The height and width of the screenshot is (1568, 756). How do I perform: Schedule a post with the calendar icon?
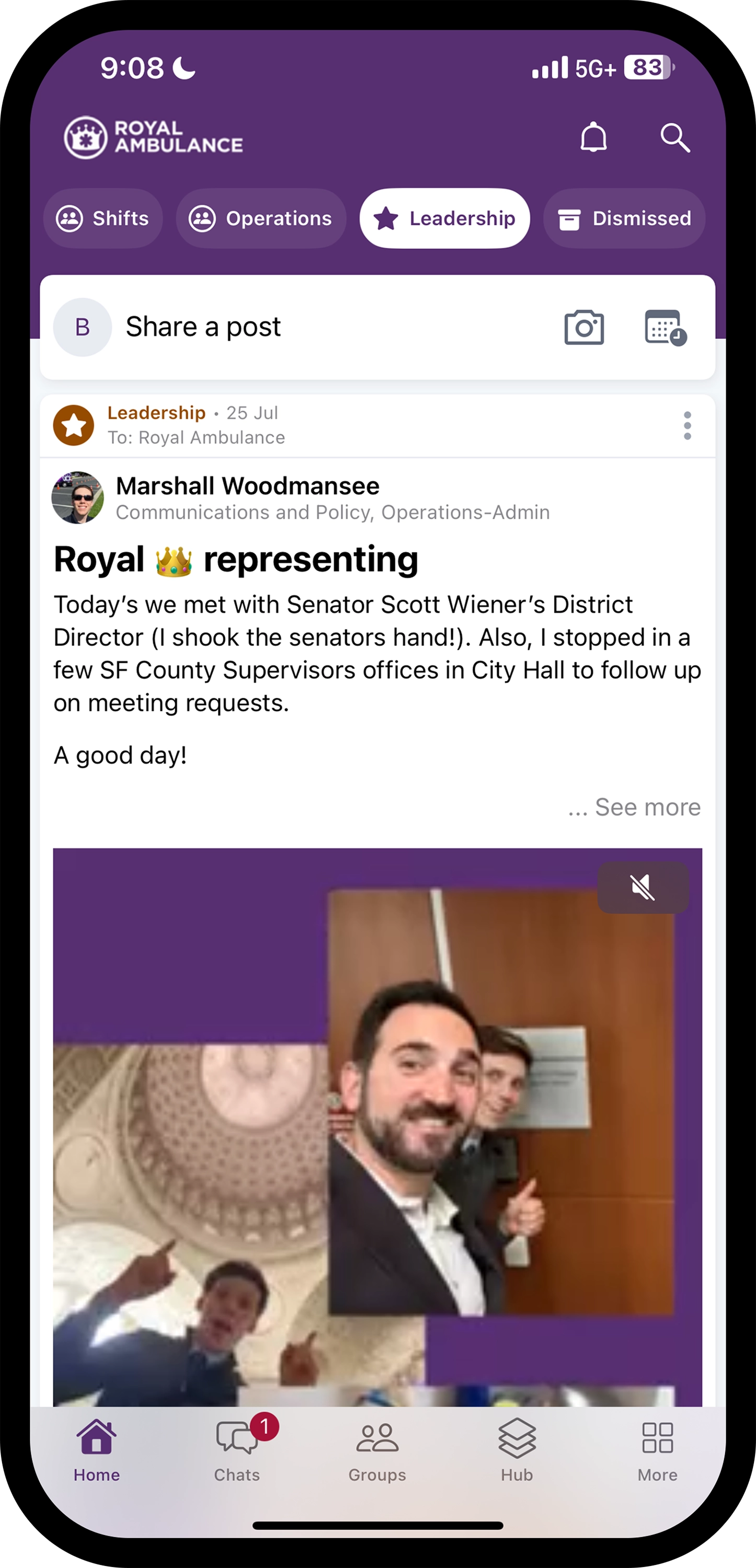coord(665,328)
